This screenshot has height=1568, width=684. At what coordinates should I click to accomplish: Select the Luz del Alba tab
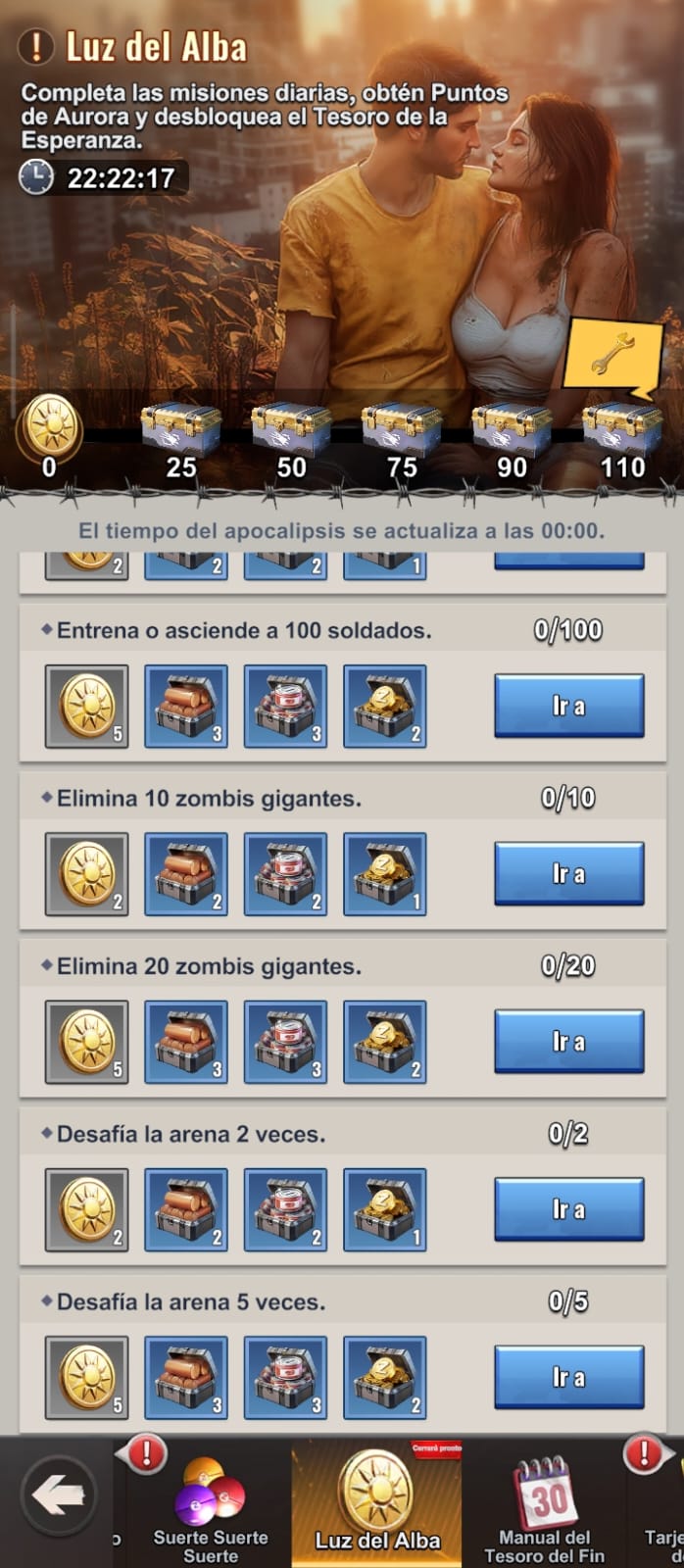[x=376, y=1504]
